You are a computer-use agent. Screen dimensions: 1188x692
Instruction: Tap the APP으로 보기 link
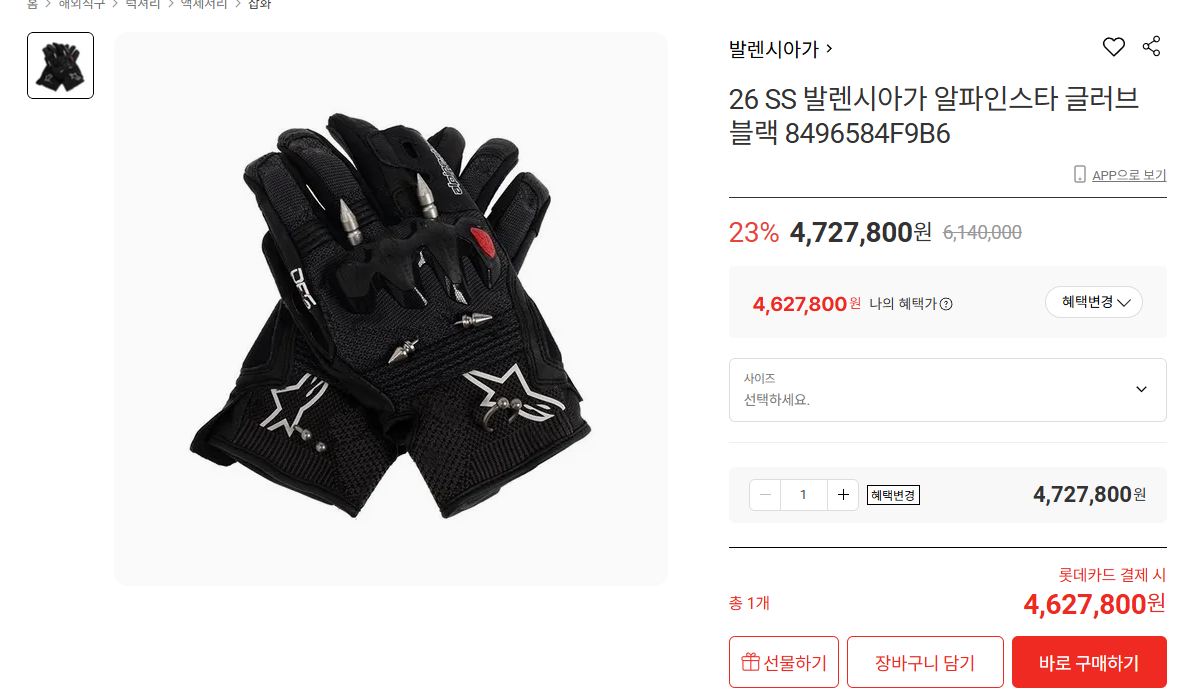tap(1120, 175)
